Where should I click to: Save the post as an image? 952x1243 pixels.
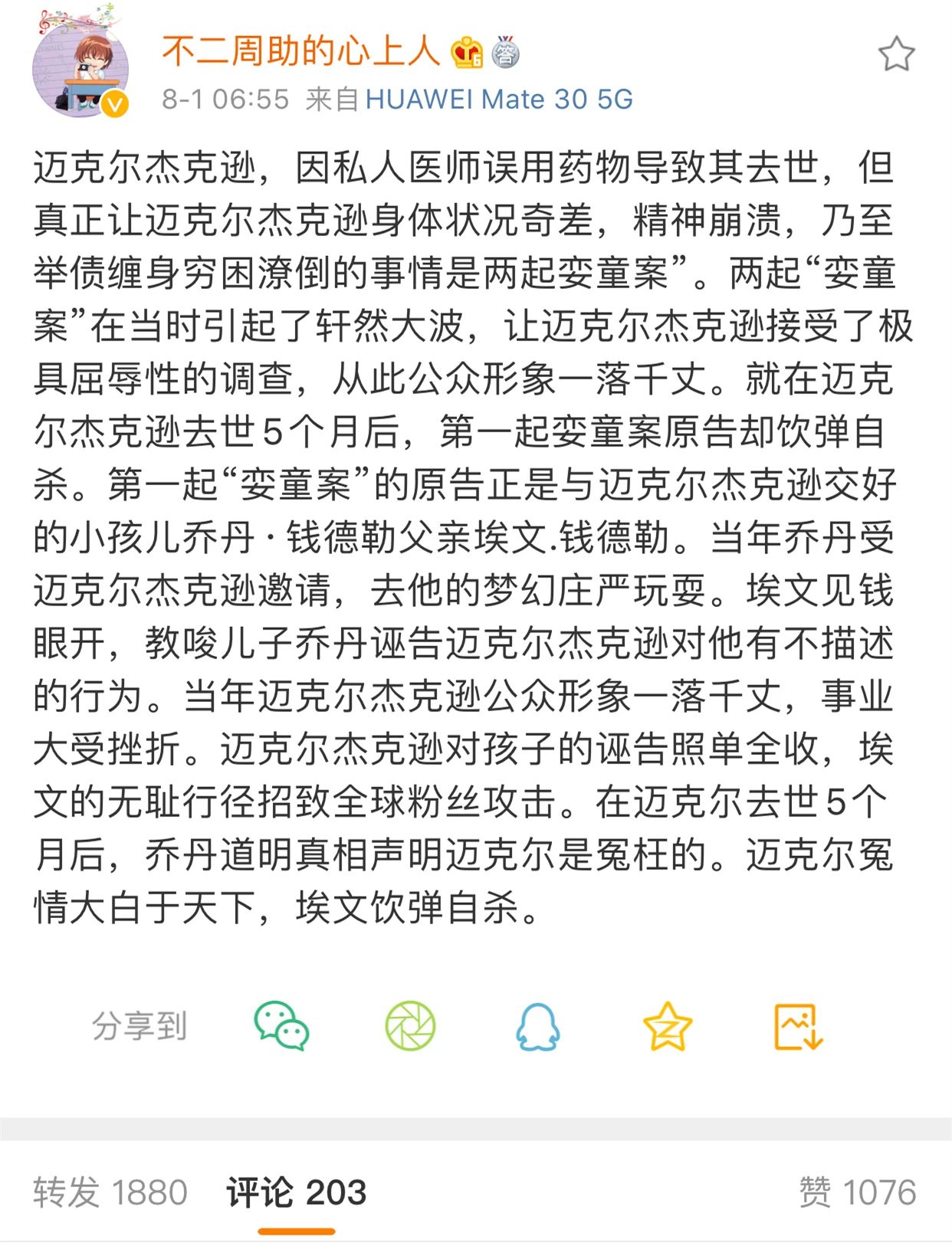(x=797, y=1026)
